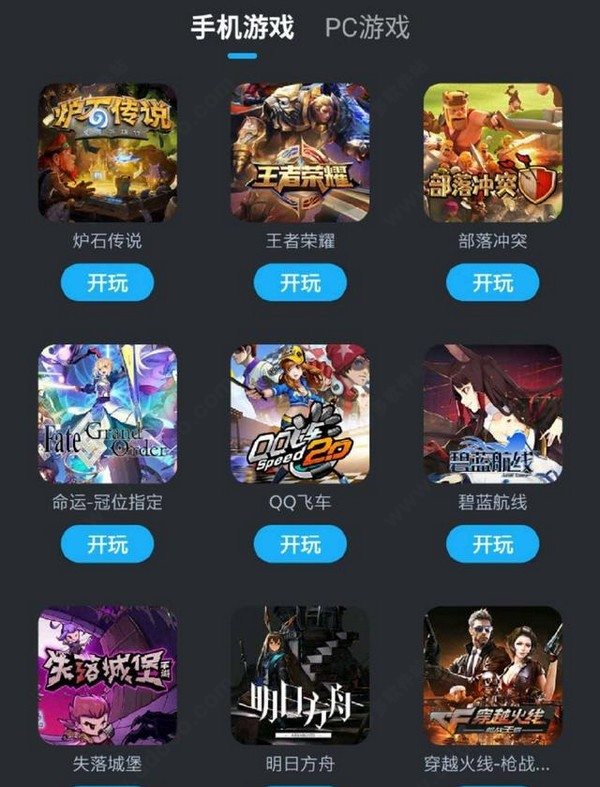Switch to the PC游戏 tab
Image resolution: width=600 pixels, height=787 pixels.
(x=367, y=27)
